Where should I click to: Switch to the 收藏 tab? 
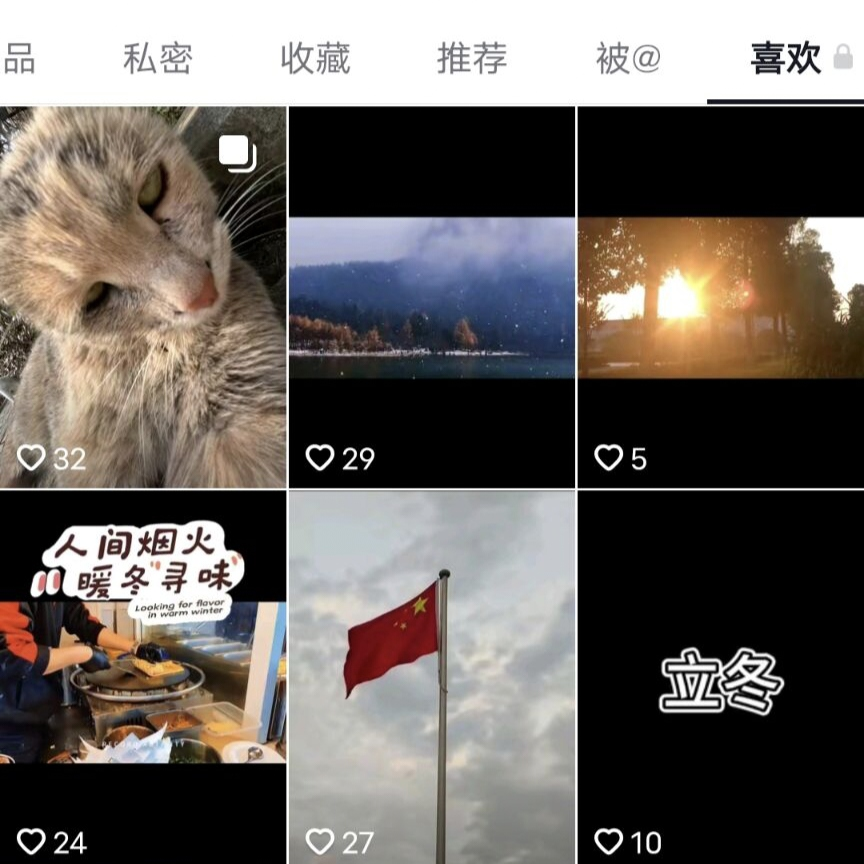point(315,59)
